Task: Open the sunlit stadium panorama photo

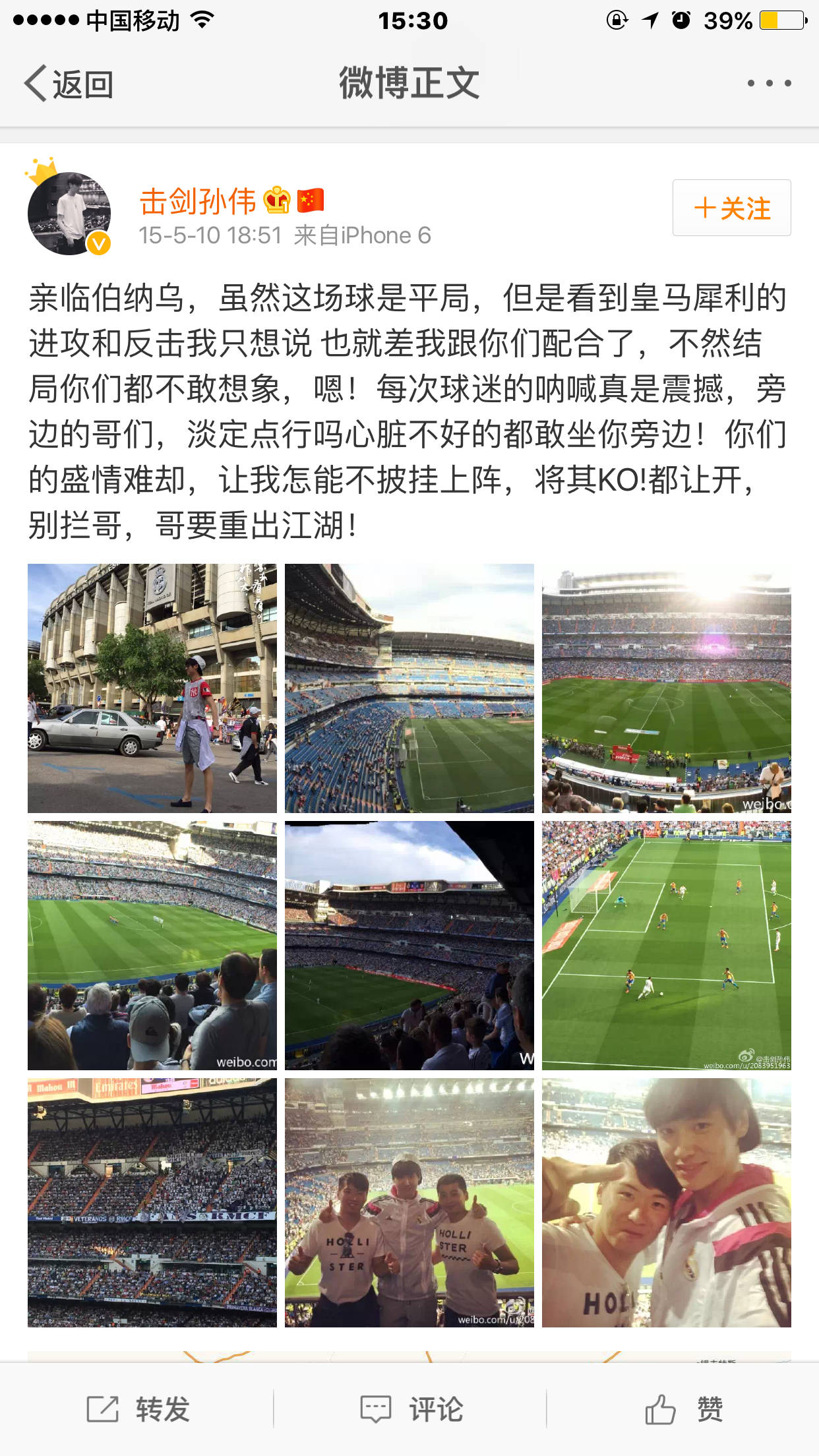Action: (666, 688)
